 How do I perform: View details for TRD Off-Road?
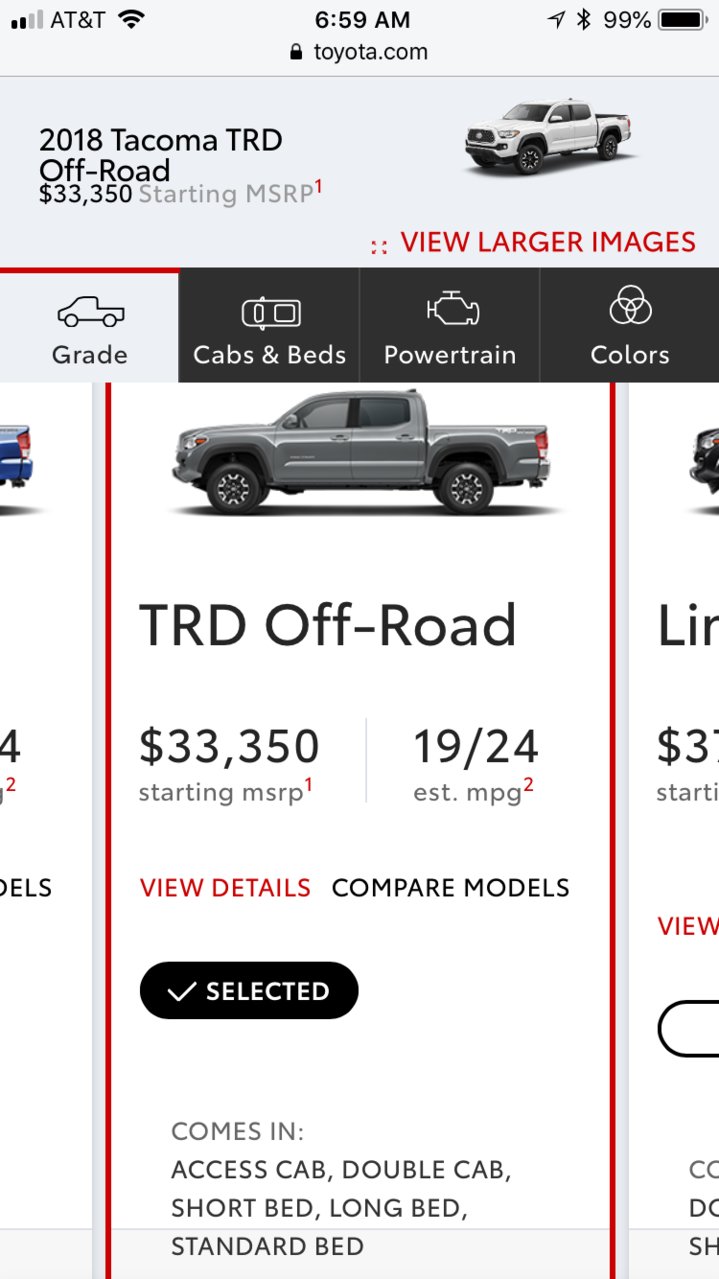coord(225,888)
